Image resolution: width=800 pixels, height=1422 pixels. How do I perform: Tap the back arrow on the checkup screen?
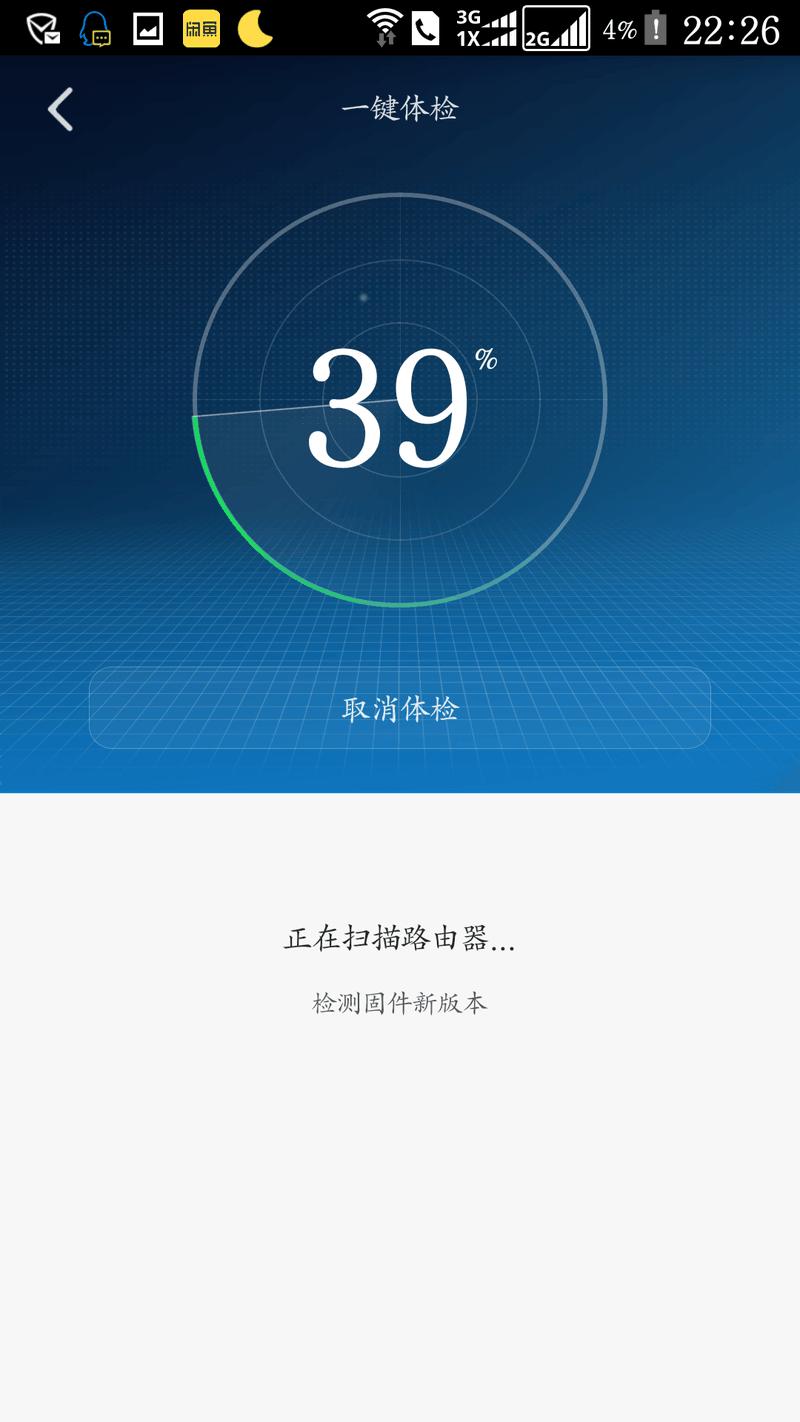[x=58, y=108]
